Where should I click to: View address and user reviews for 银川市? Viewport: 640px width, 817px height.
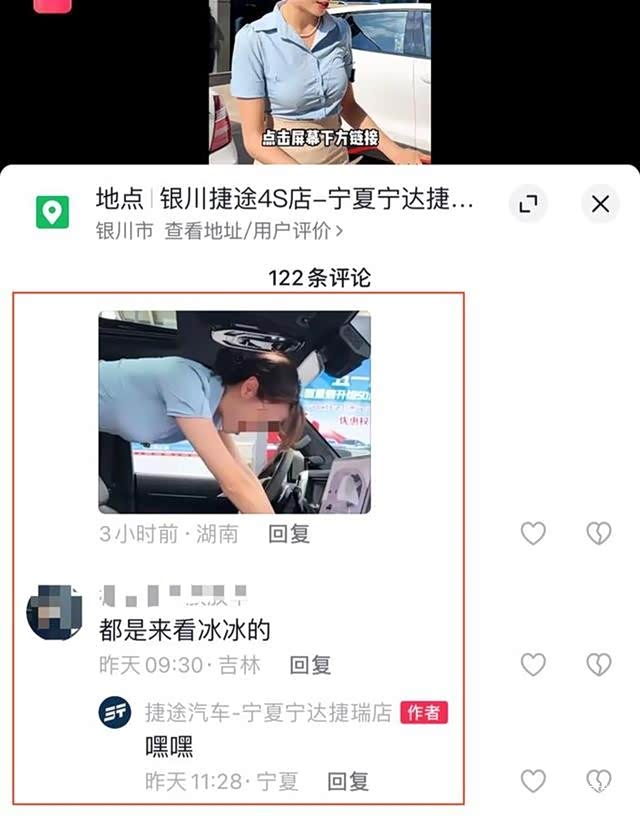click(x=252, y=231)
